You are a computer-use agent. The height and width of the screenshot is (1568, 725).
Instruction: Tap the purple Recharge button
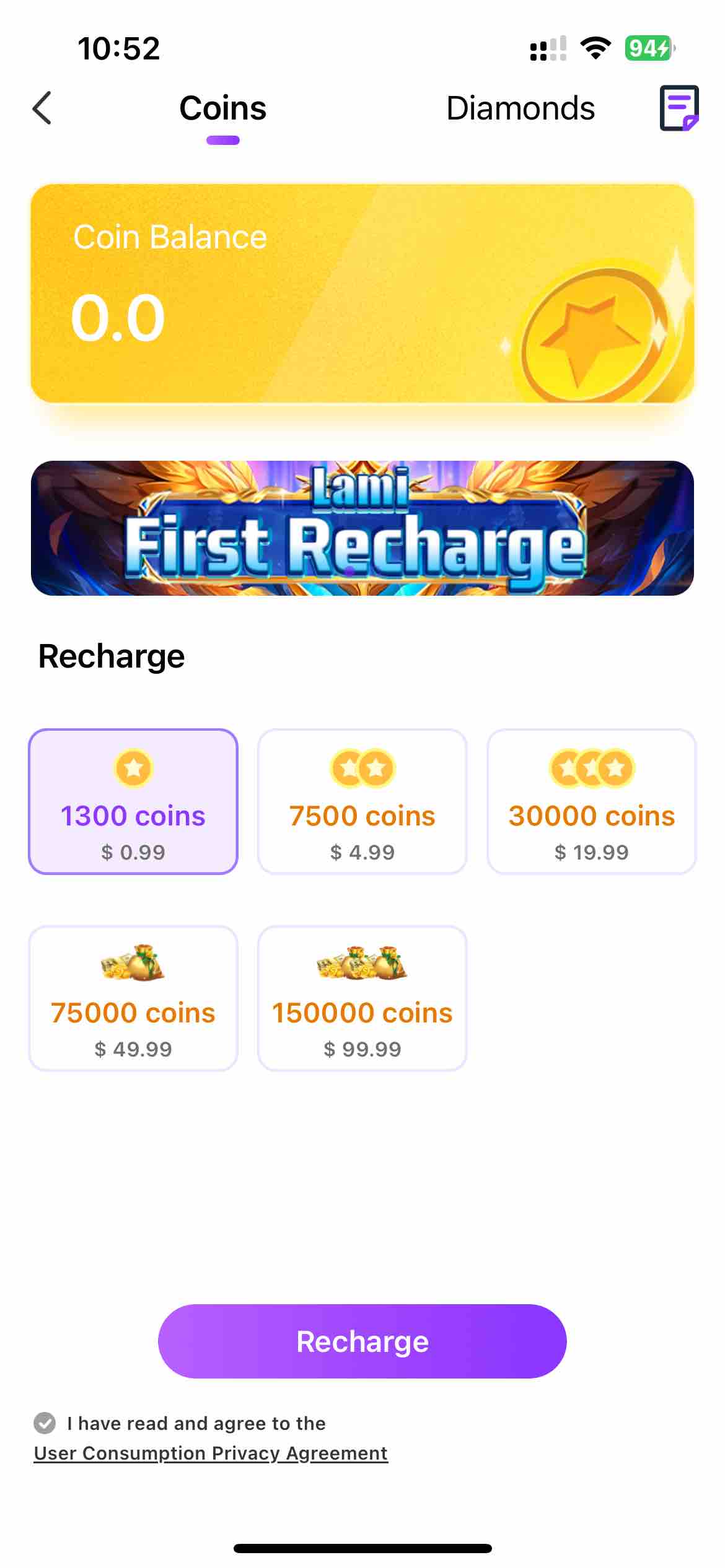tap(362, 1341)
